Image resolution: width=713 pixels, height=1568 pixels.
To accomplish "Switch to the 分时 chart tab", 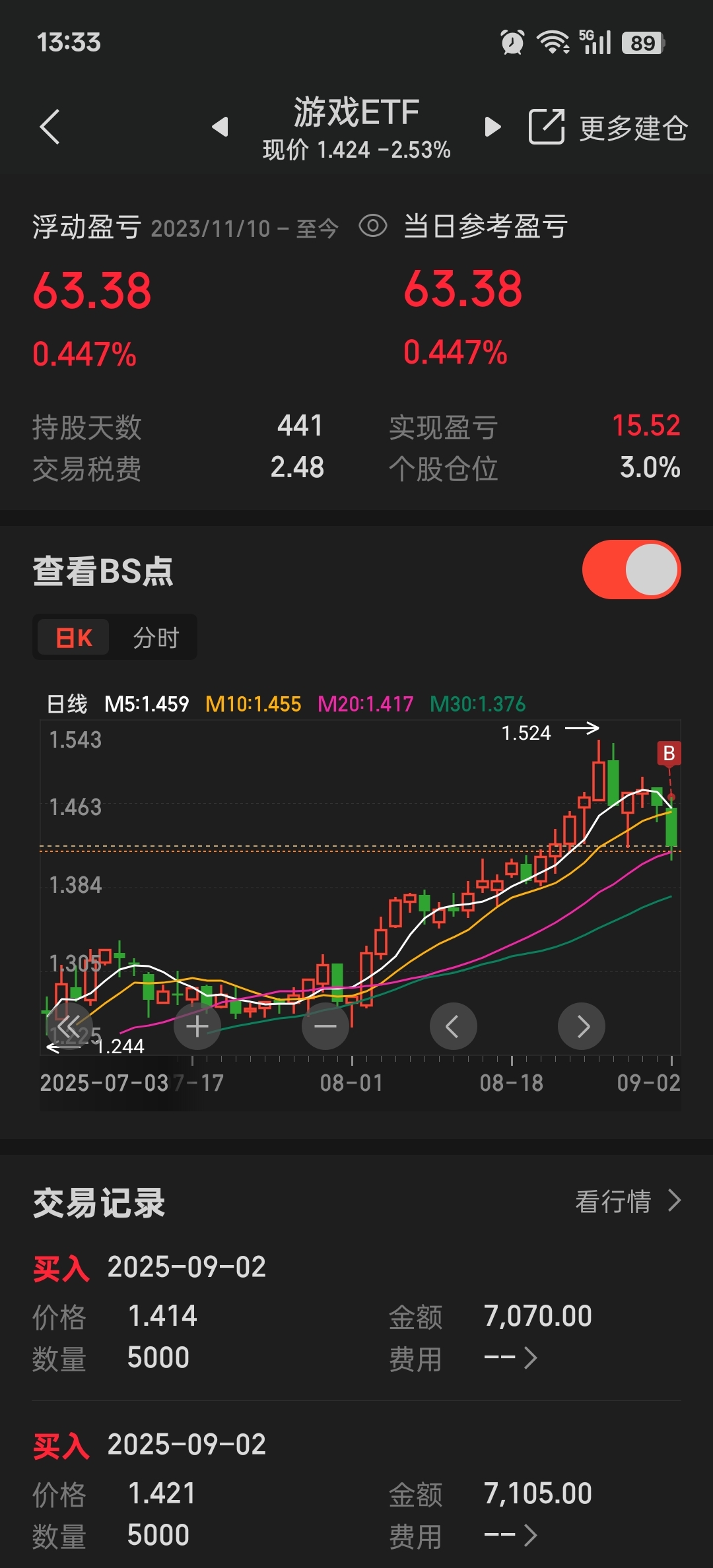I will coord(156,637).
